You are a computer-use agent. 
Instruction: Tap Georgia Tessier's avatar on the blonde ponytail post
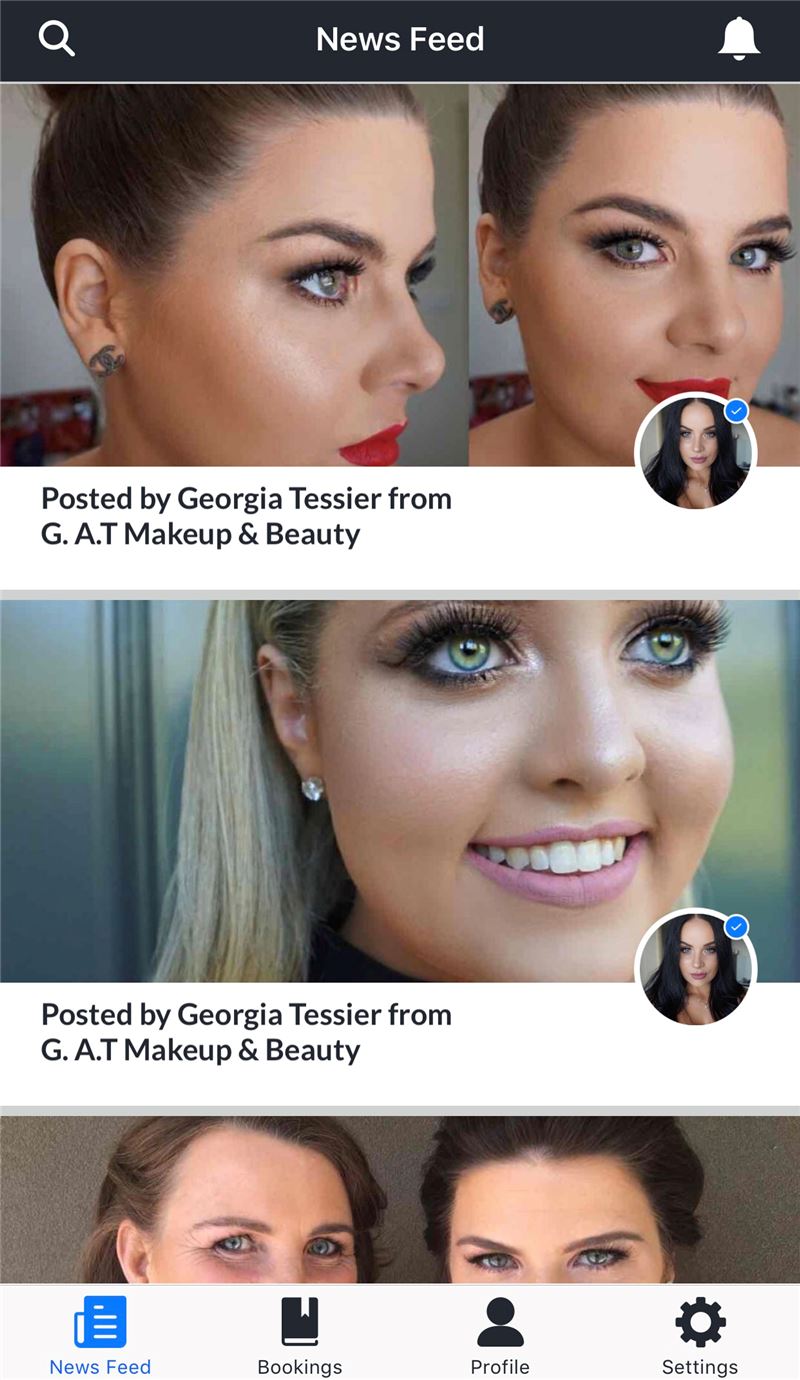pos(696,970)
